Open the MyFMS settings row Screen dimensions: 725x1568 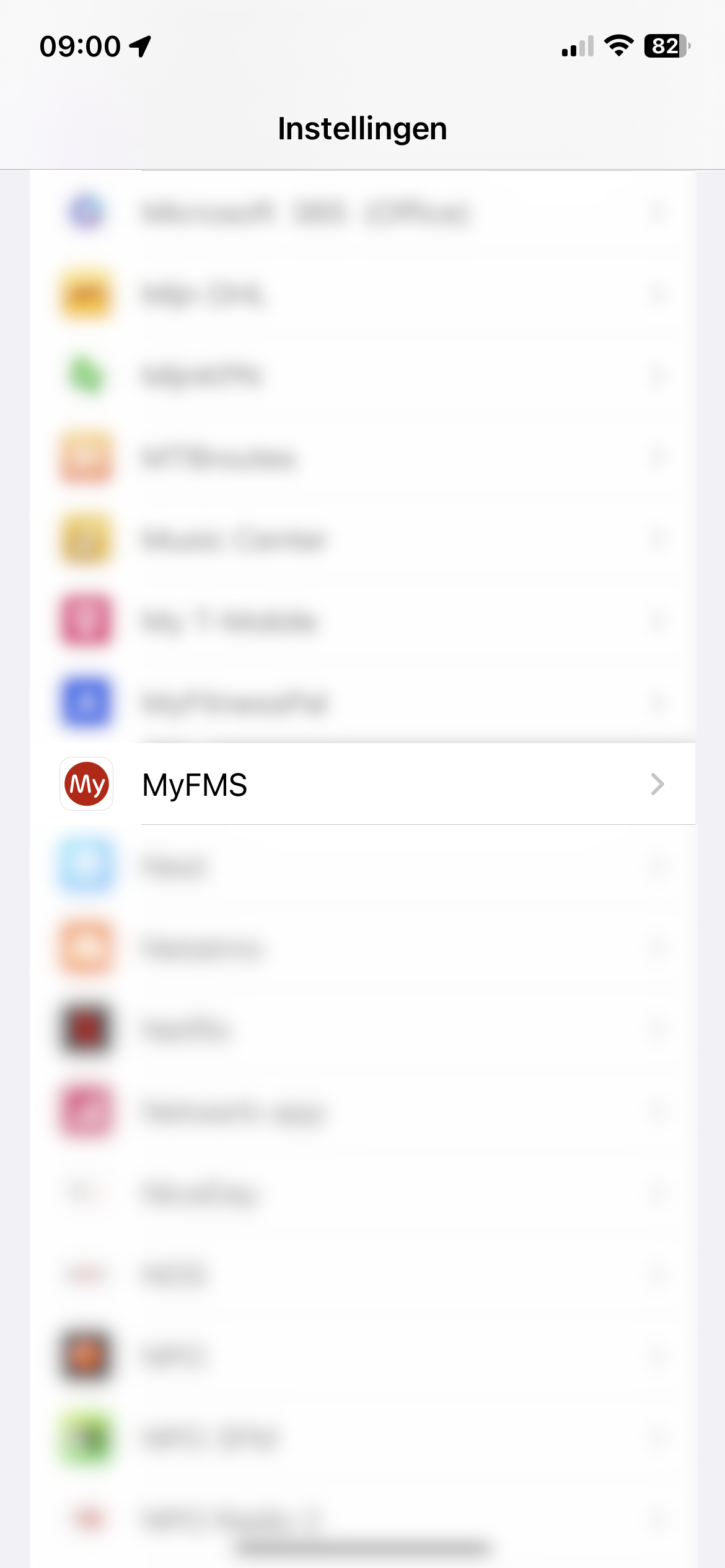click(x=362, y=785)
